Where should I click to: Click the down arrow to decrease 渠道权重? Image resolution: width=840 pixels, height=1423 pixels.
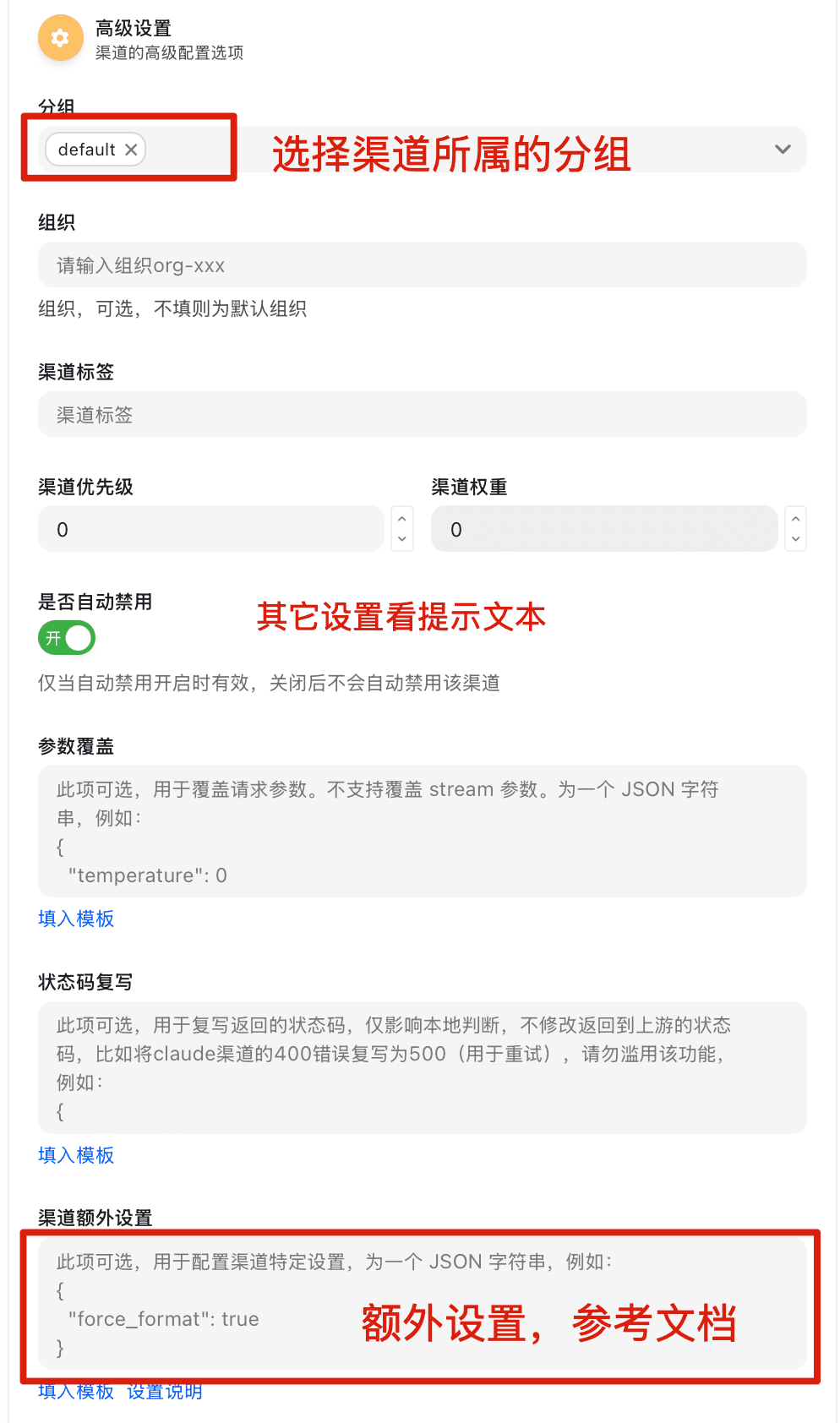(794, 540)
